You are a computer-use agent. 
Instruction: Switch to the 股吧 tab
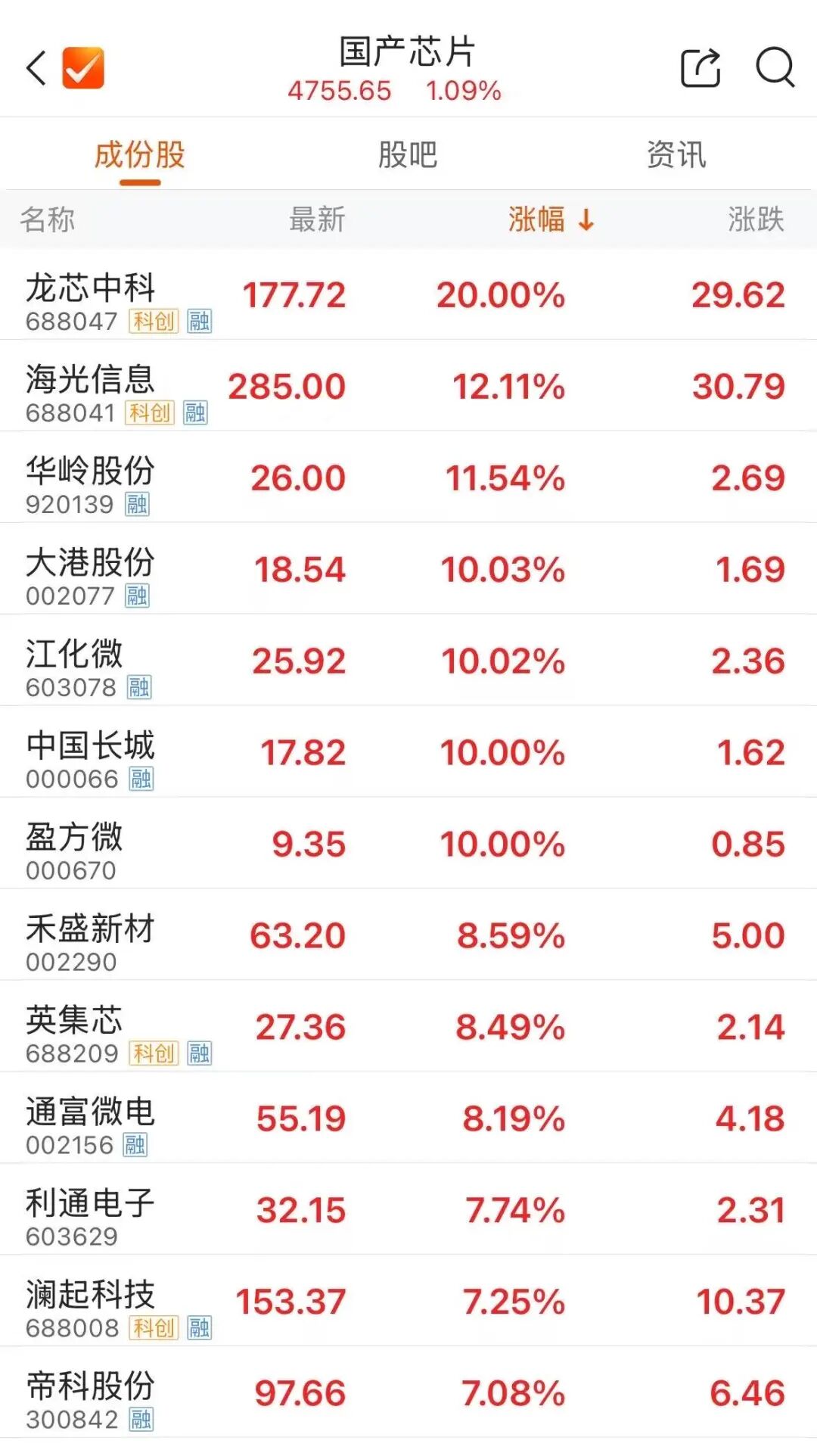(x=408, y=155)
